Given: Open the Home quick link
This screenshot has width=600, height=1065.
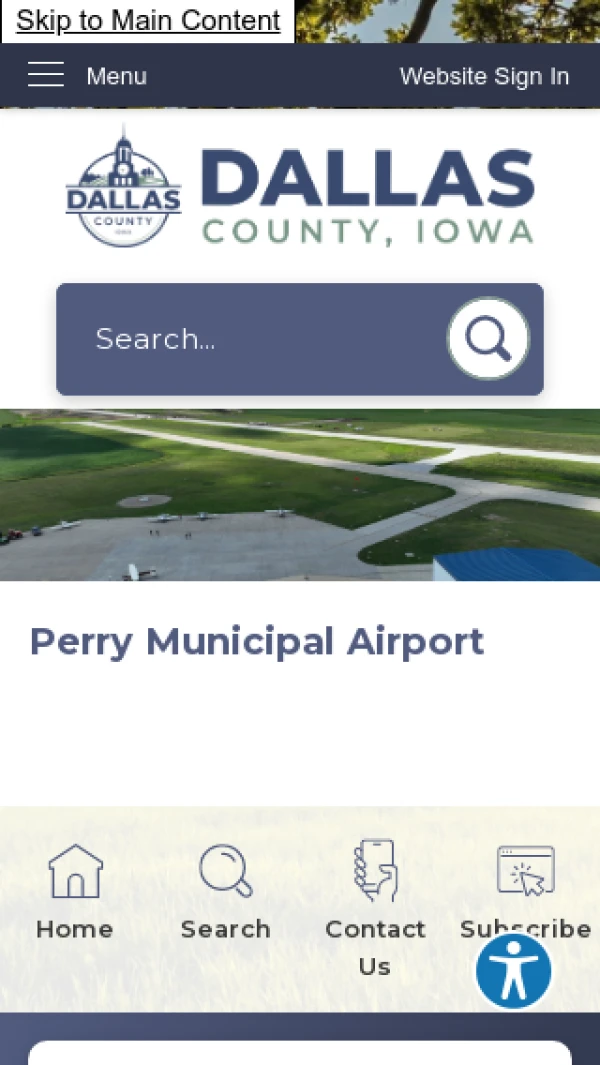Looking at the screenshot, I should tap(75, 892).
